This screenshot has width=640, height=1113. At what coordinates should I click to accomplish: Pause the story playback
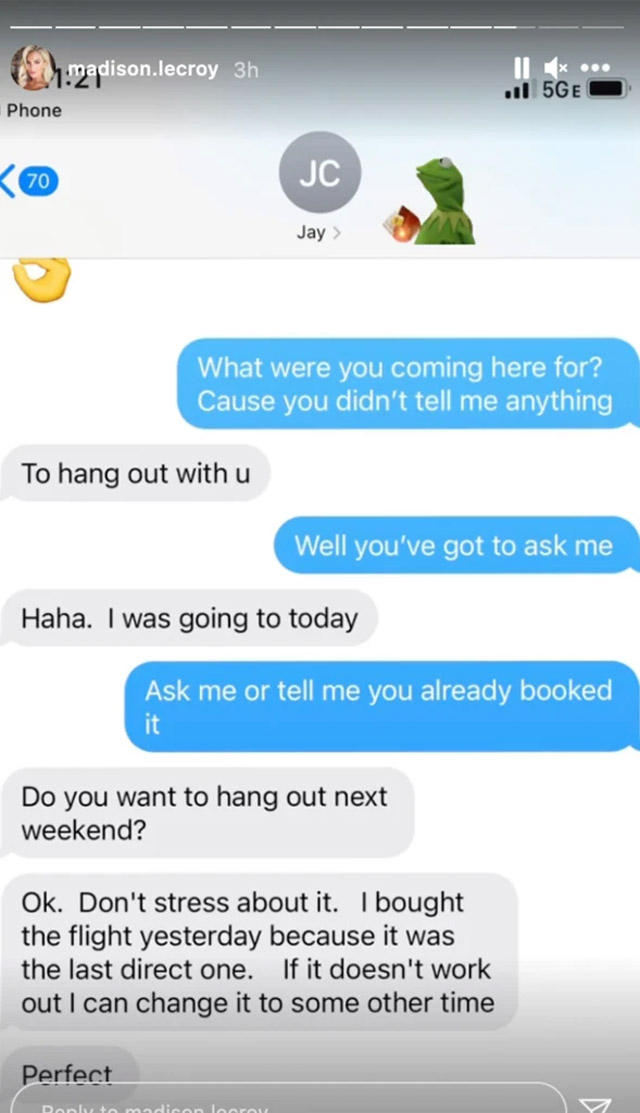[521, 68]
